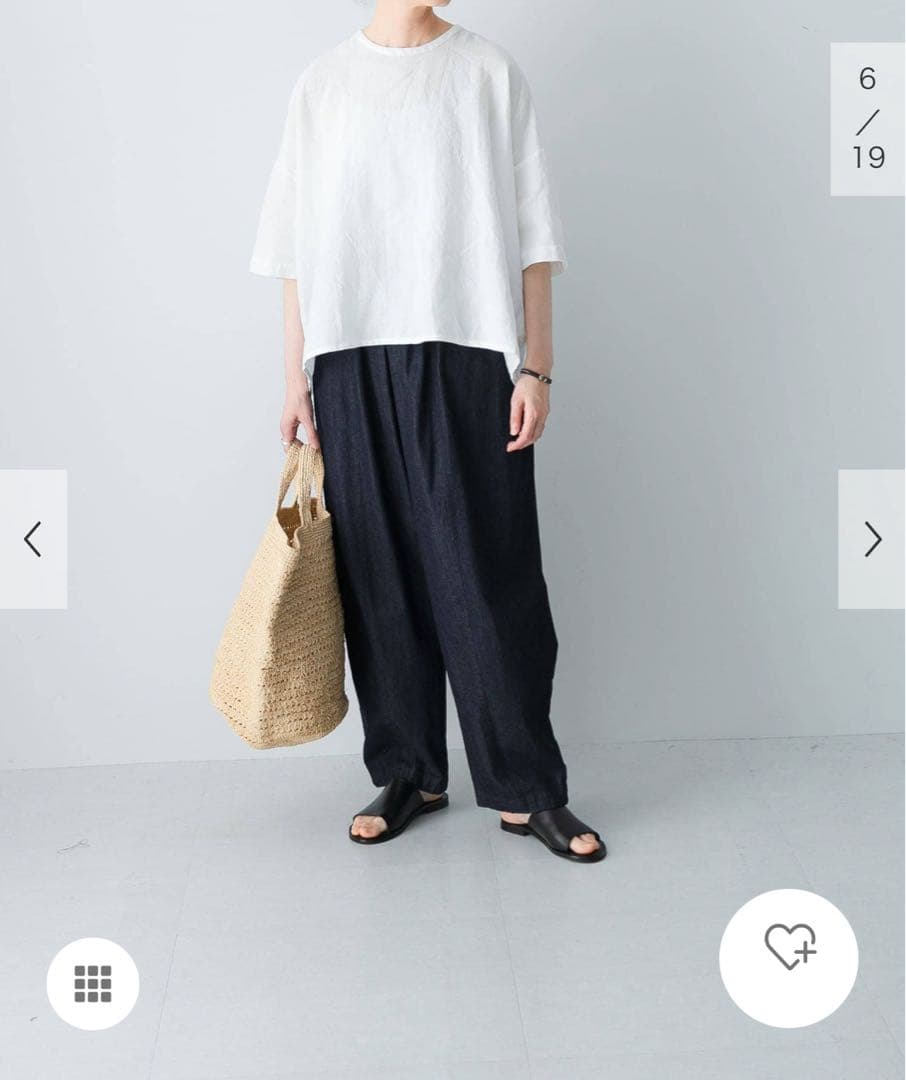Open the photo grid view
The image size is (906, 1080).
(x=93, y=983)
